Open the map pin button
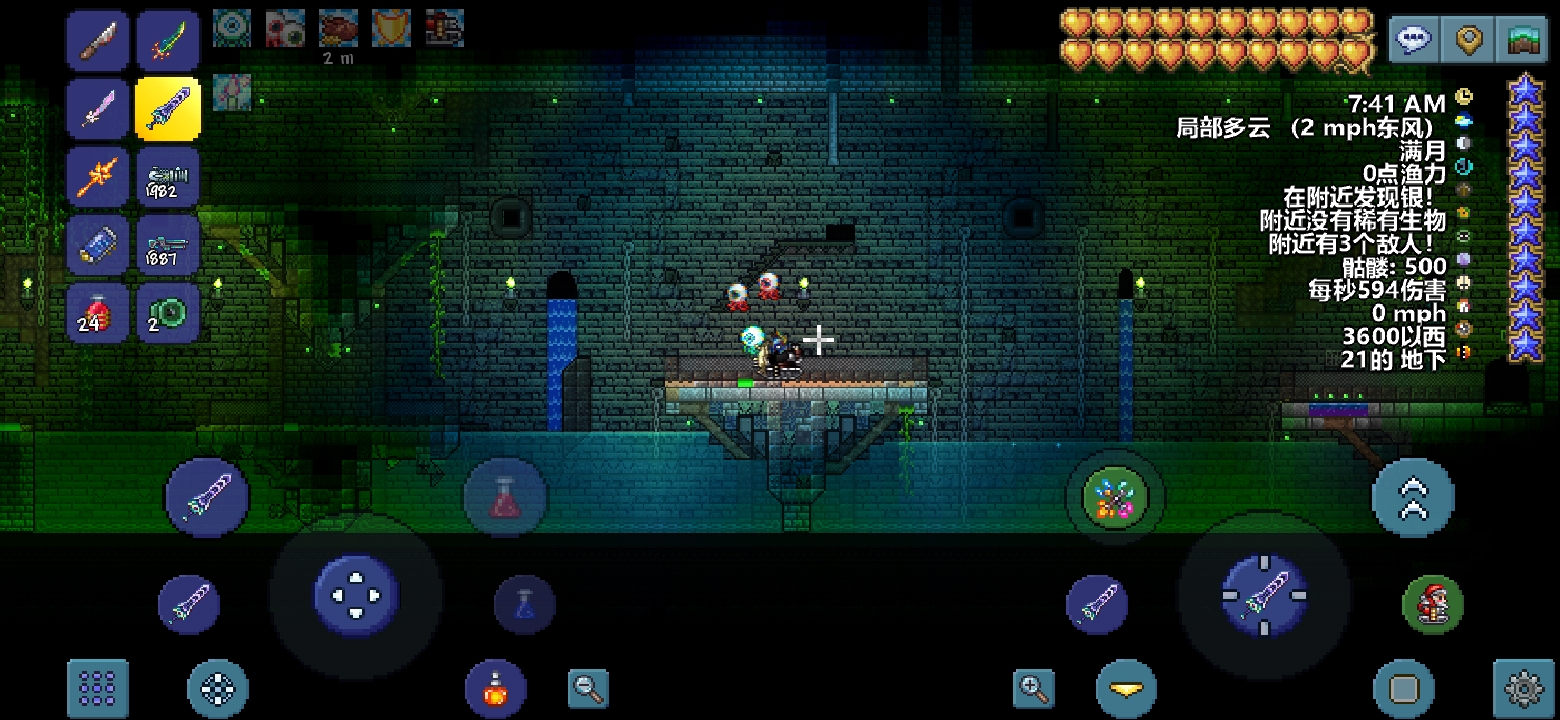This screenshot has height=720, width=1560. click(x=1468, y=41)
